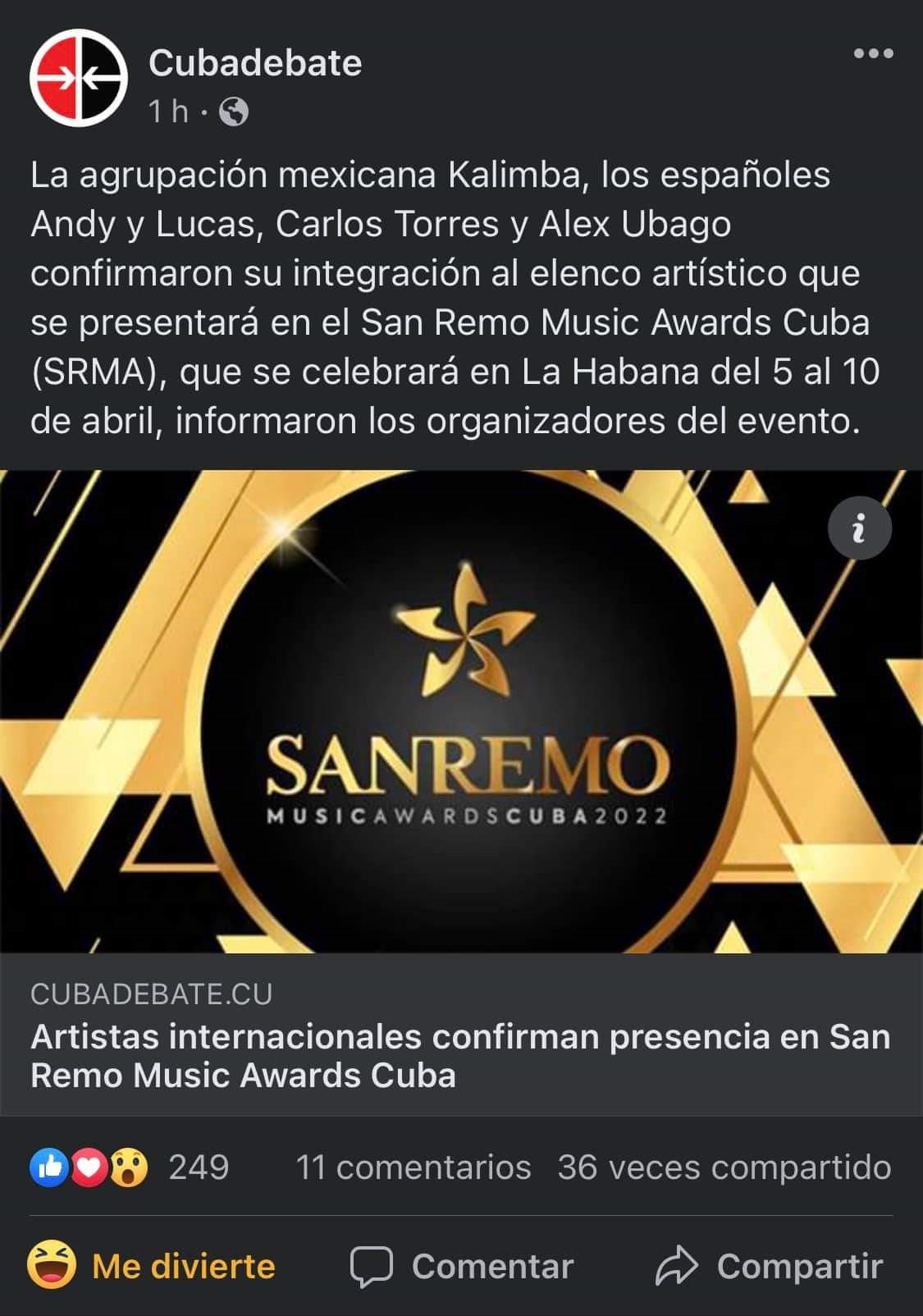
Task: View the 36 veces compartido shares
Action: [724, 1167]
